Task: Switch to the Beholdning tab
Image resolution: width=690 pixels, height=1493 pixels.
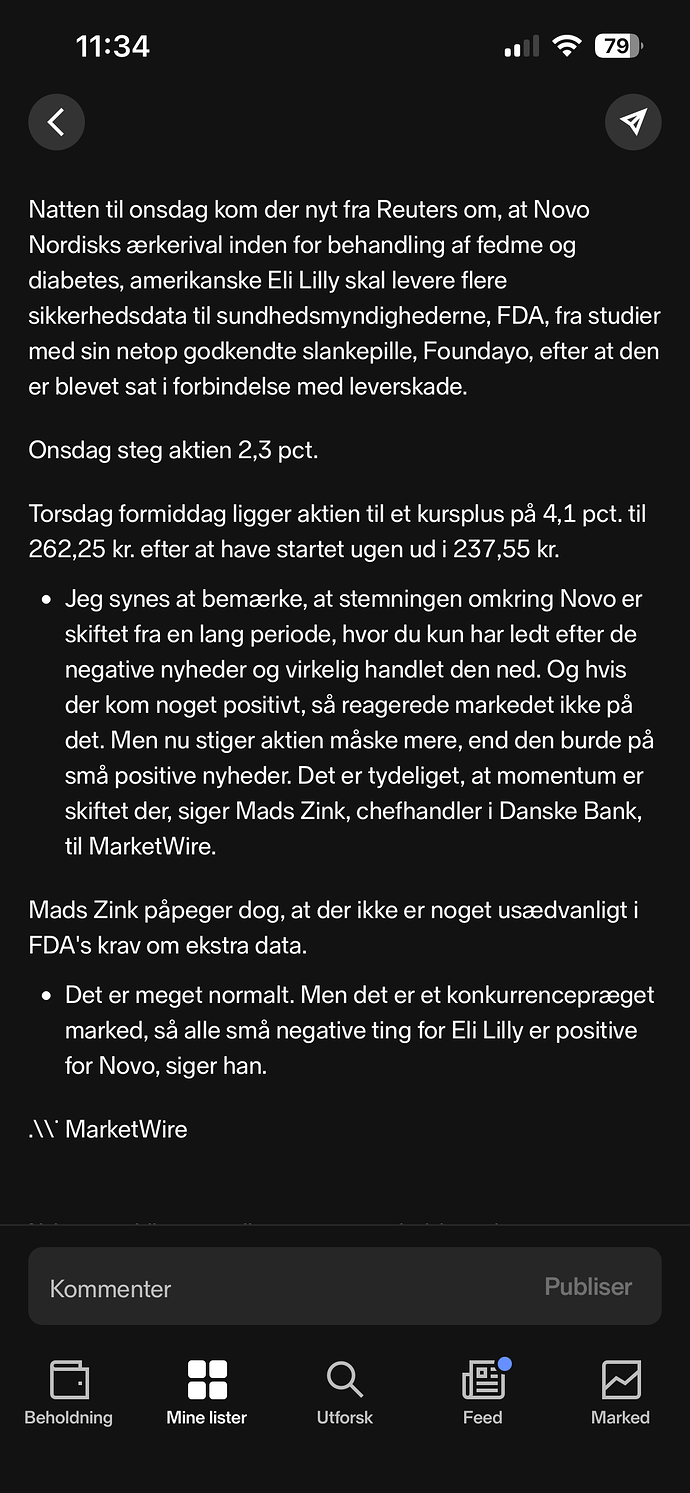Action: [69, 1392]
